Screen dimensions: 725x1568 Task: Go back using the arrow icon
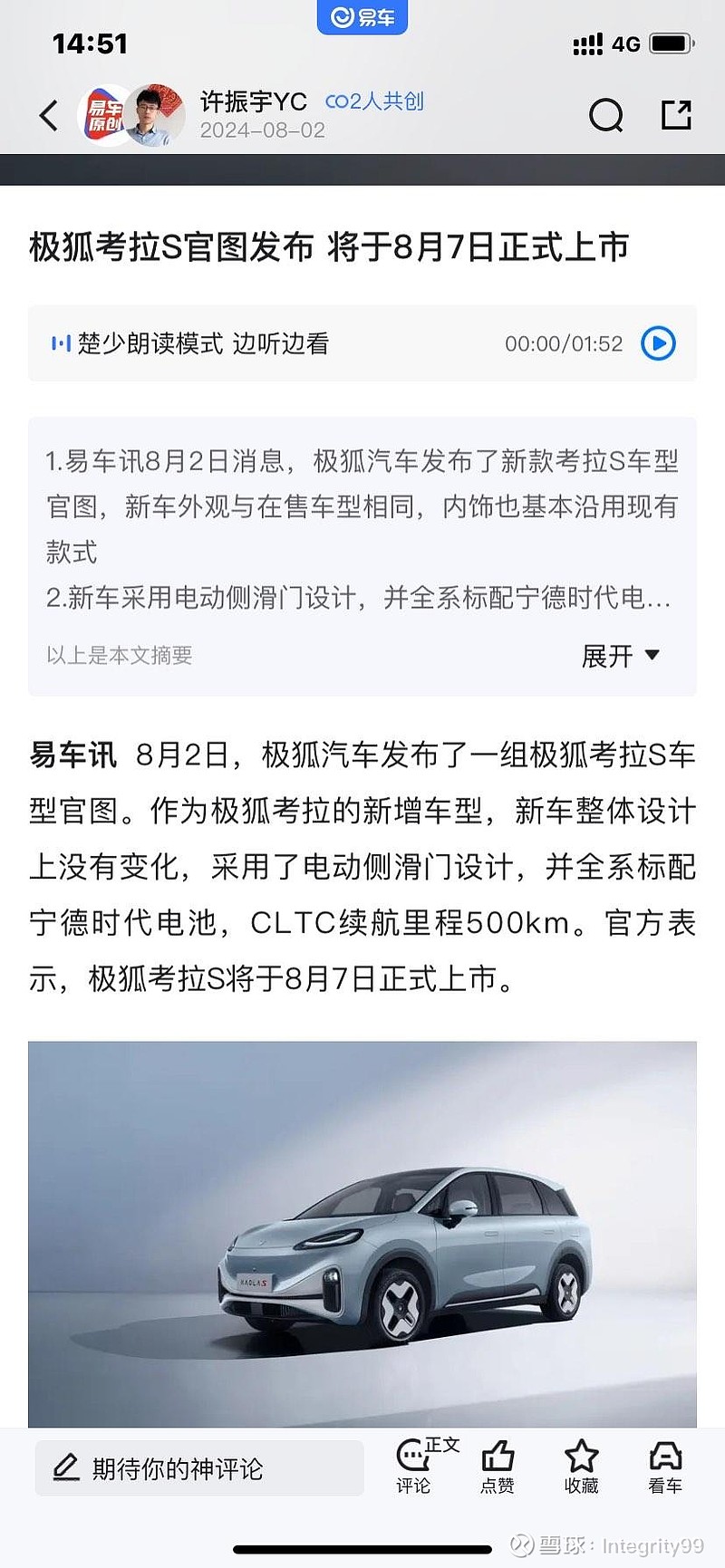click(x=49, y=115)
